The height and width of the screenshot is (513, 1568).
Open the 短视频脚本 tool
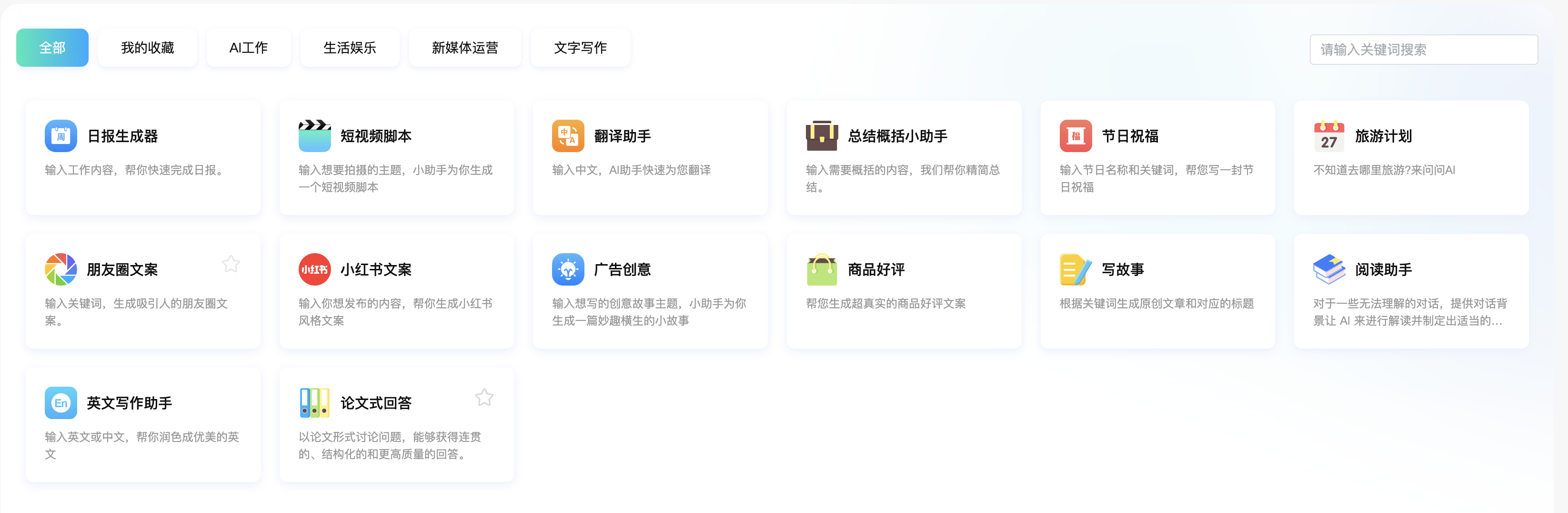pos(396,157)
